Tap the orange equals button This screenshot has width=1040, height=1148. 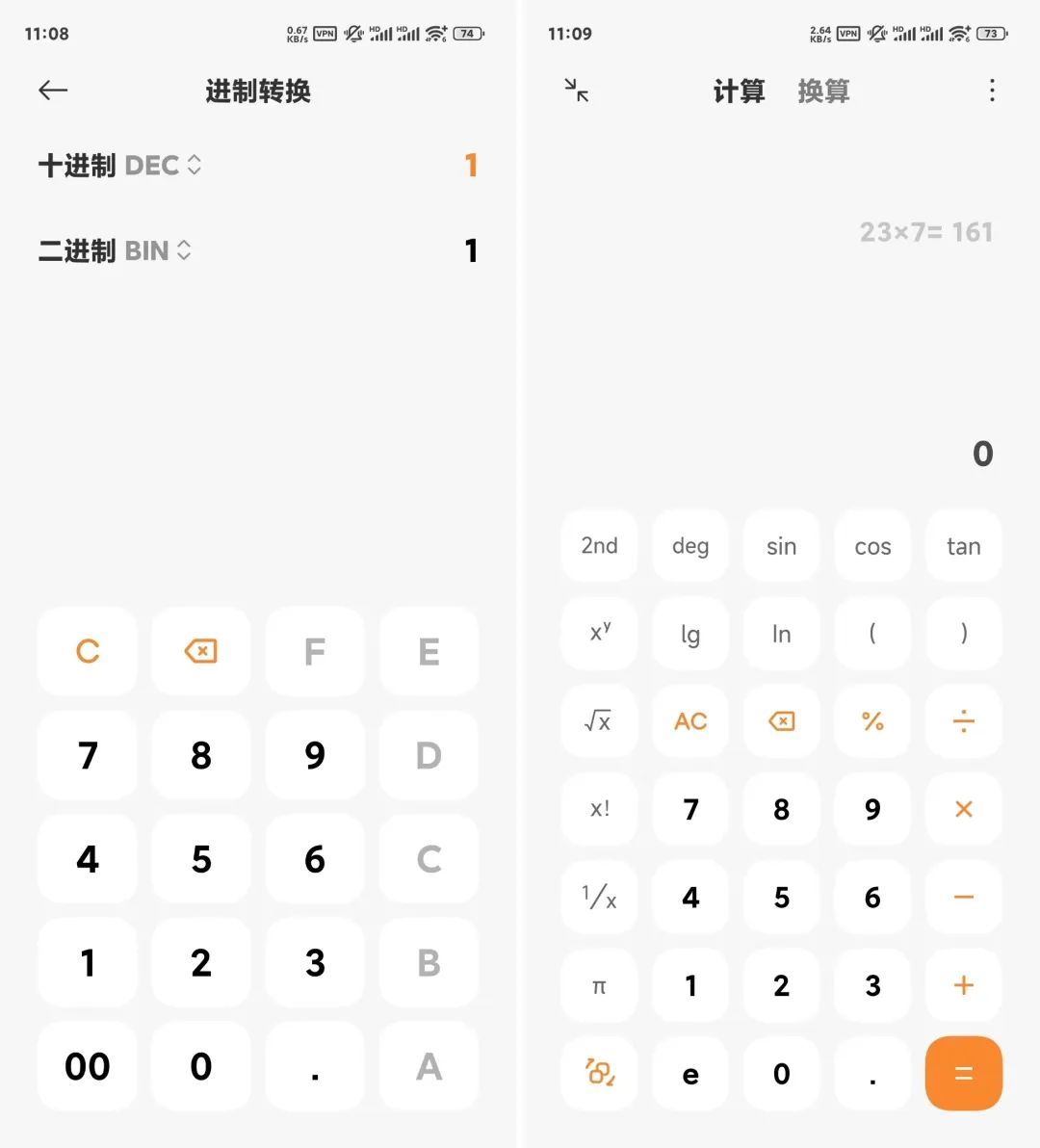coord(963,1074)
